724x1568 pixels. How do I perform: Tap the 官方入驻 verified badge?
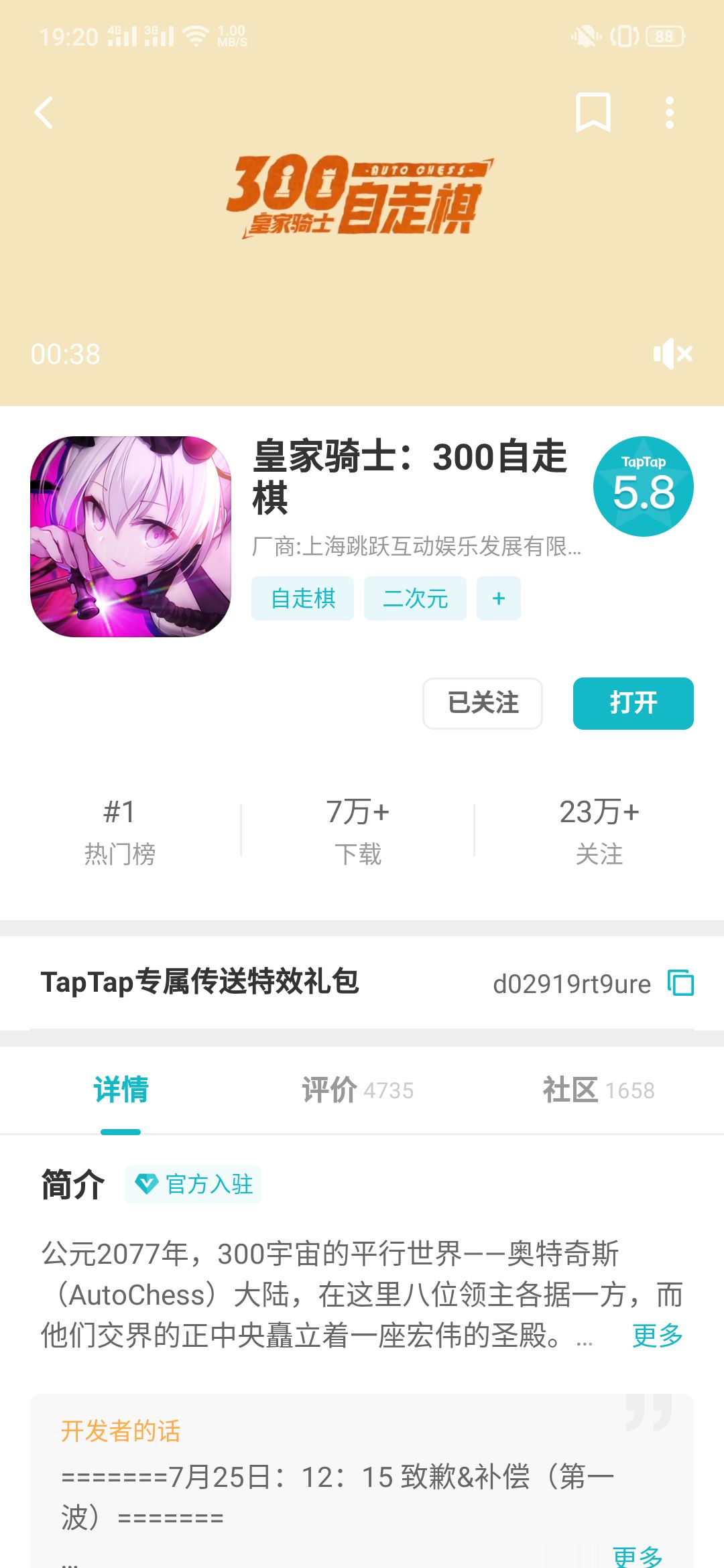(x=192, y=1185)
